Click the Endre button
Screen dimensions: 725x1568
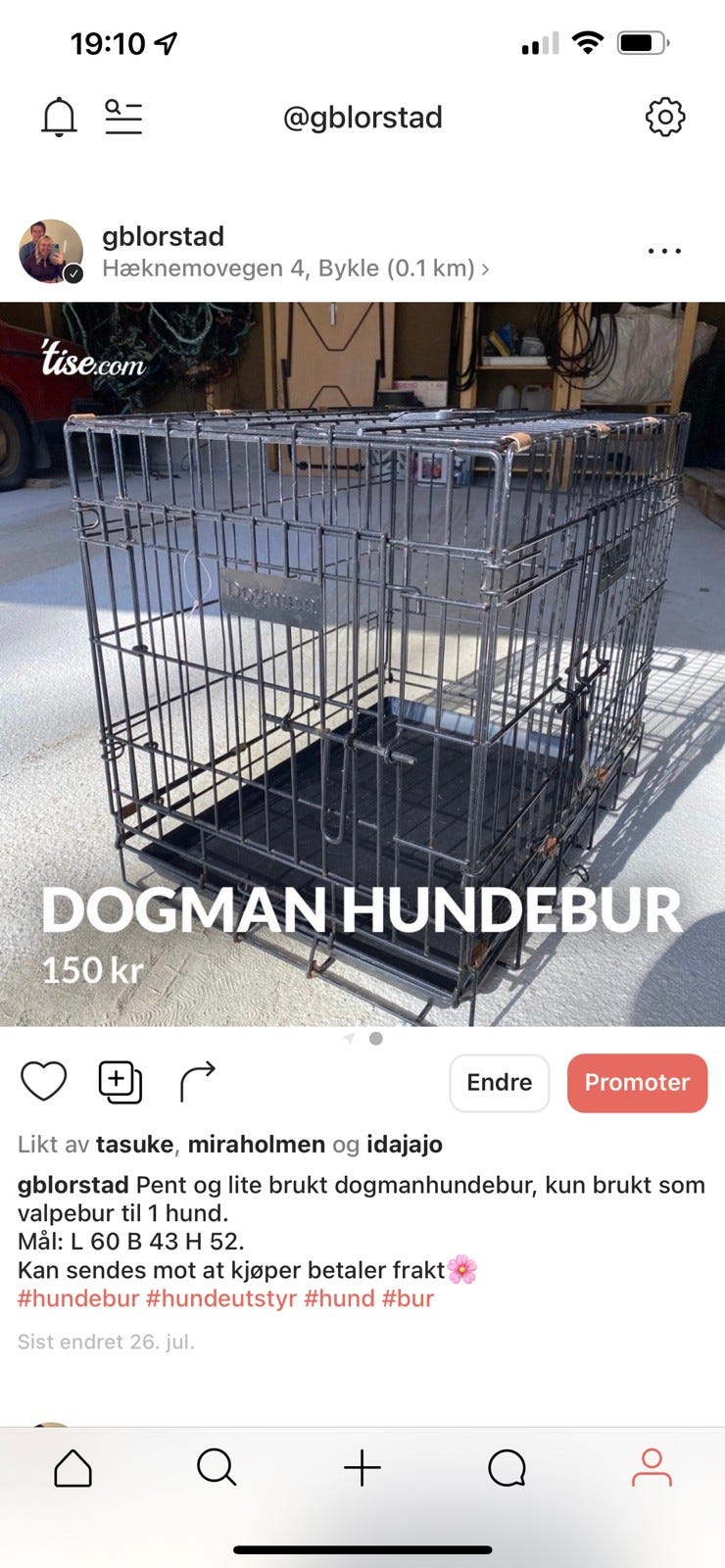[499, 1083]
